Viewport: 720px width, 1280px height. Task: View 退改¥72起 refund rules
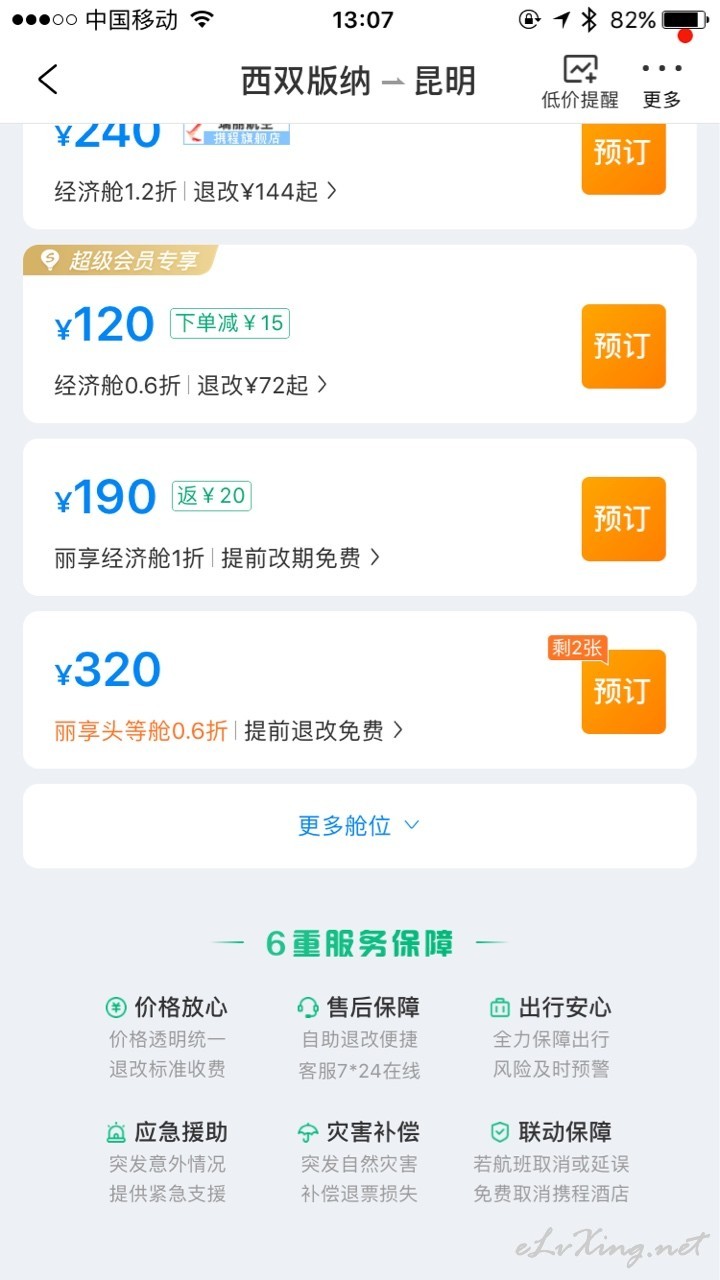click(x=262, y=385)
